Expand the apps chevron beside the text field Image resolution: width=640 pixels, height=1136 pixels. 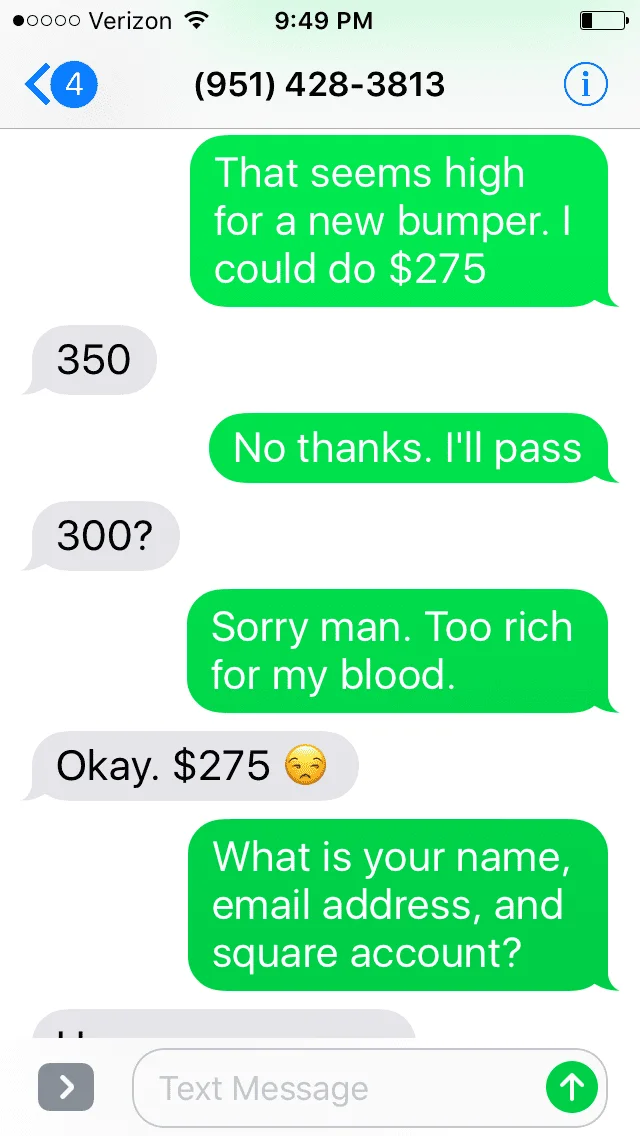tap(66, 1088)
